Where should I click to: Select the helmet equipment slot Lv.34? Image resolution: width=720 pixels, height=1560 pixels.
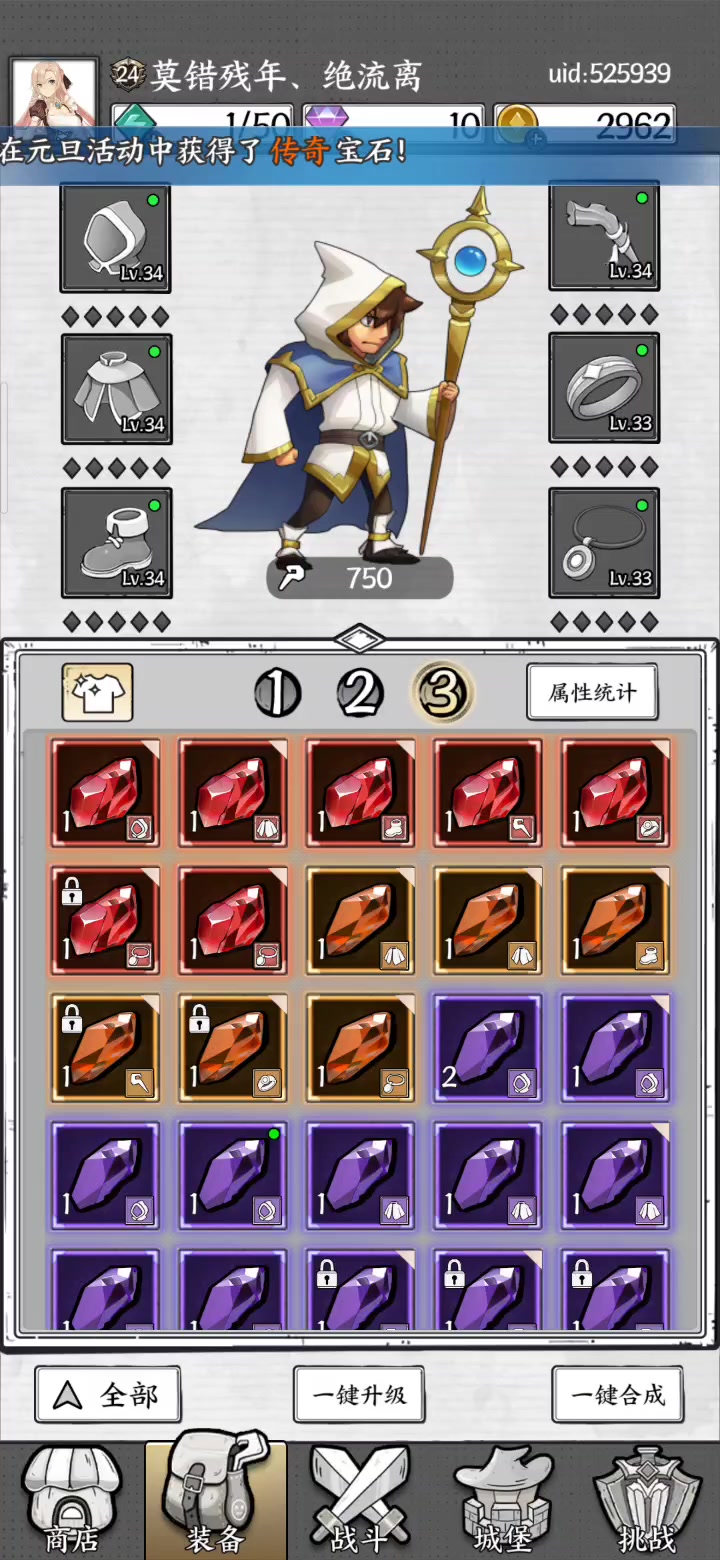tap(116, 237)
